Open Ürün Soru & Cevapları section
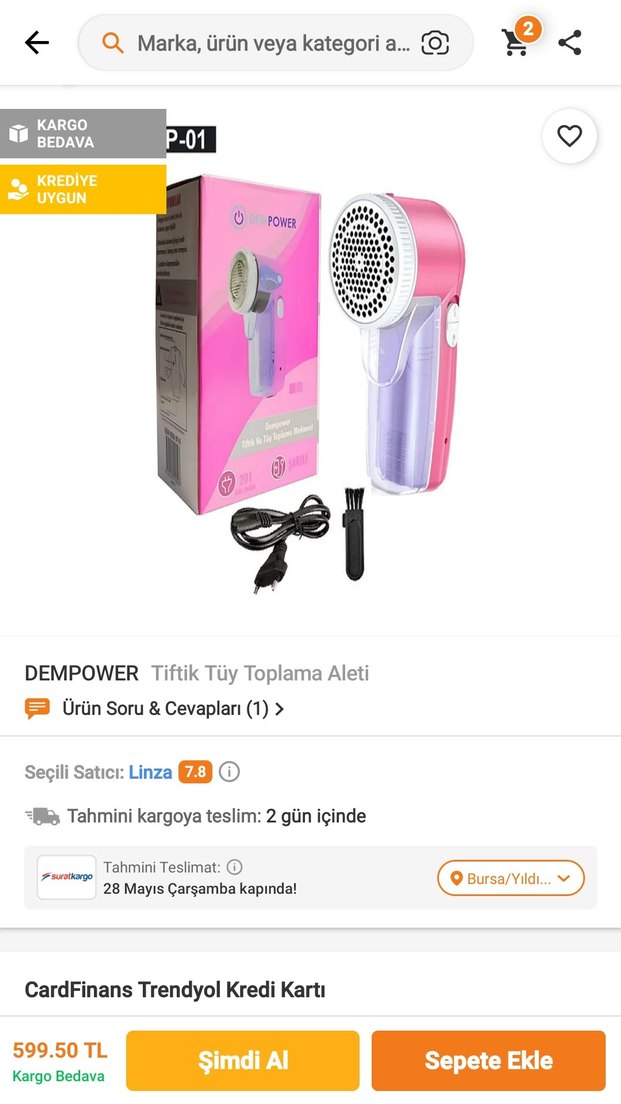The height and width of the screenshot is (1104, 621). [165, 709]
